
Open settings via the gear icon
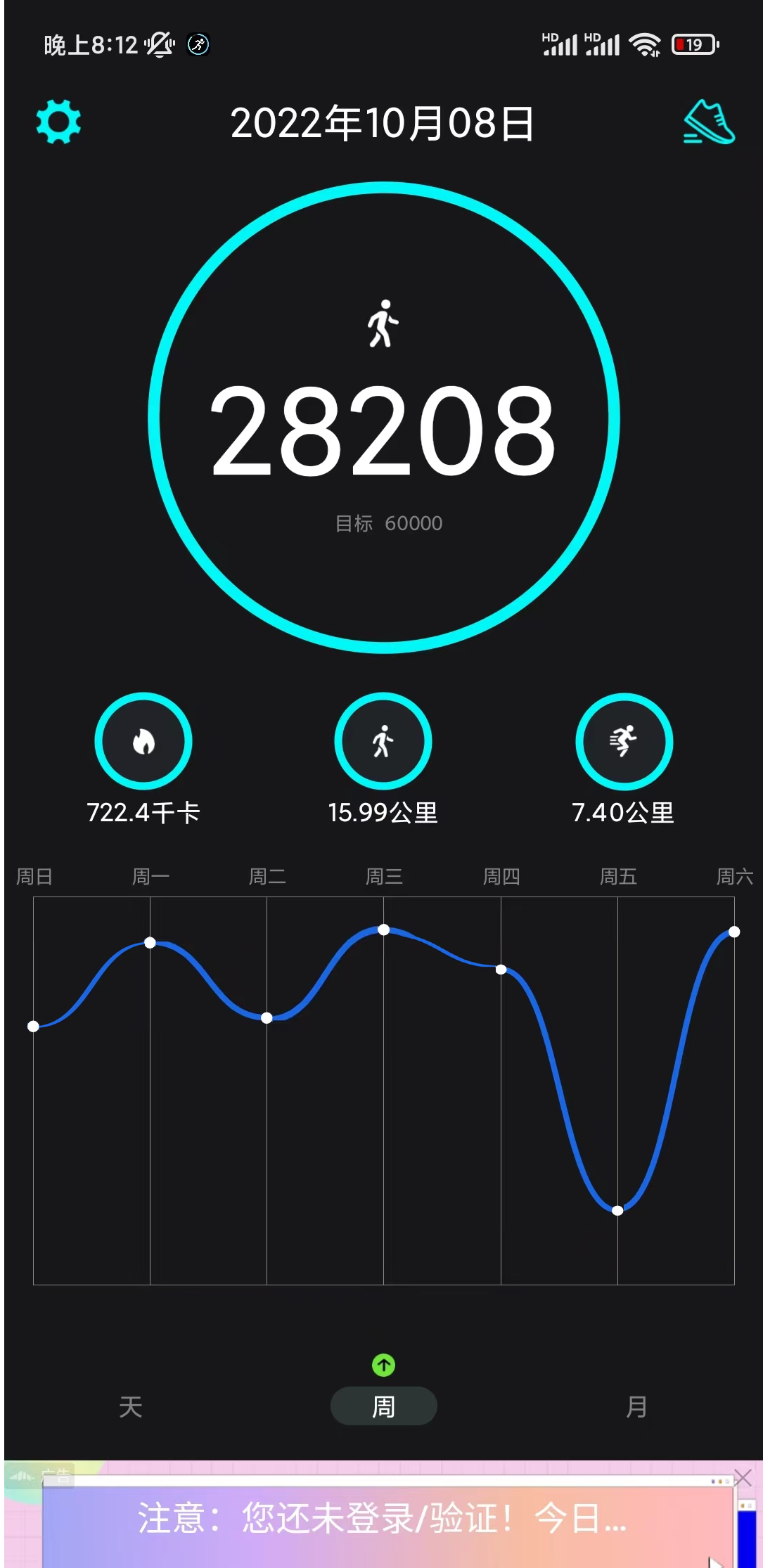[x=58, y=122]
